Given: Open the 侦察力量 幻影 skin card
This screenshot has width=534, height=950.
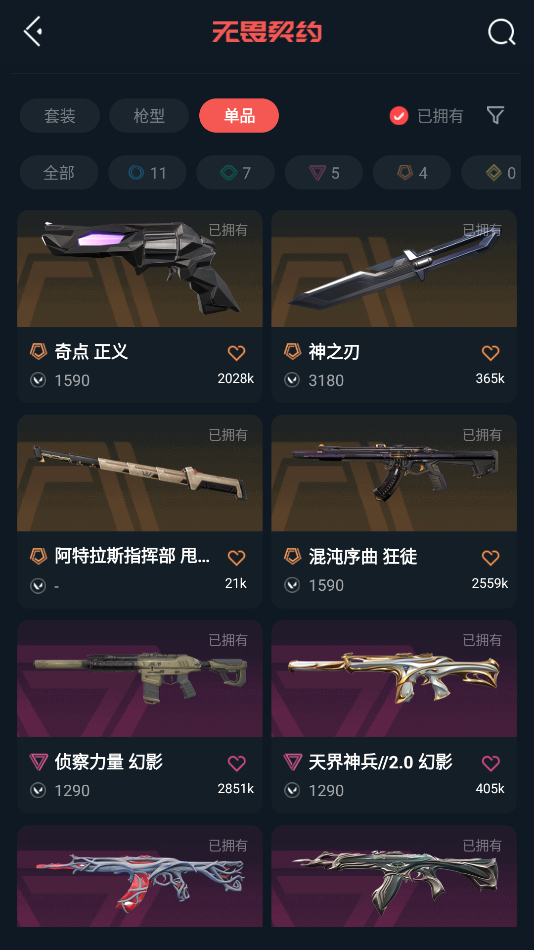Looking at the screenshot, I should [x=140, y=716].
